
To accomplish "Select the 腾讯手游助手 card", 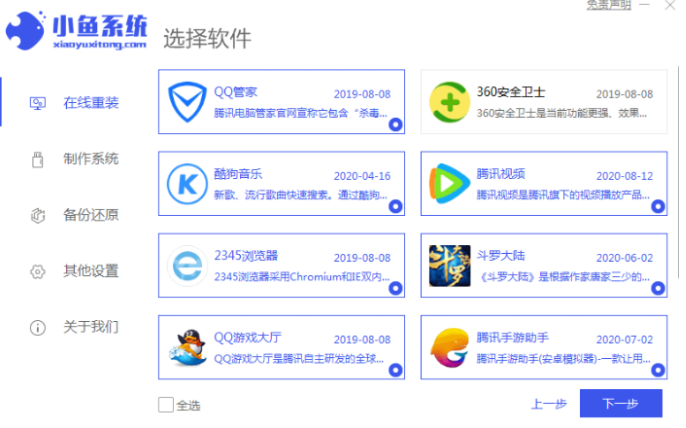I will coord(543,346).
